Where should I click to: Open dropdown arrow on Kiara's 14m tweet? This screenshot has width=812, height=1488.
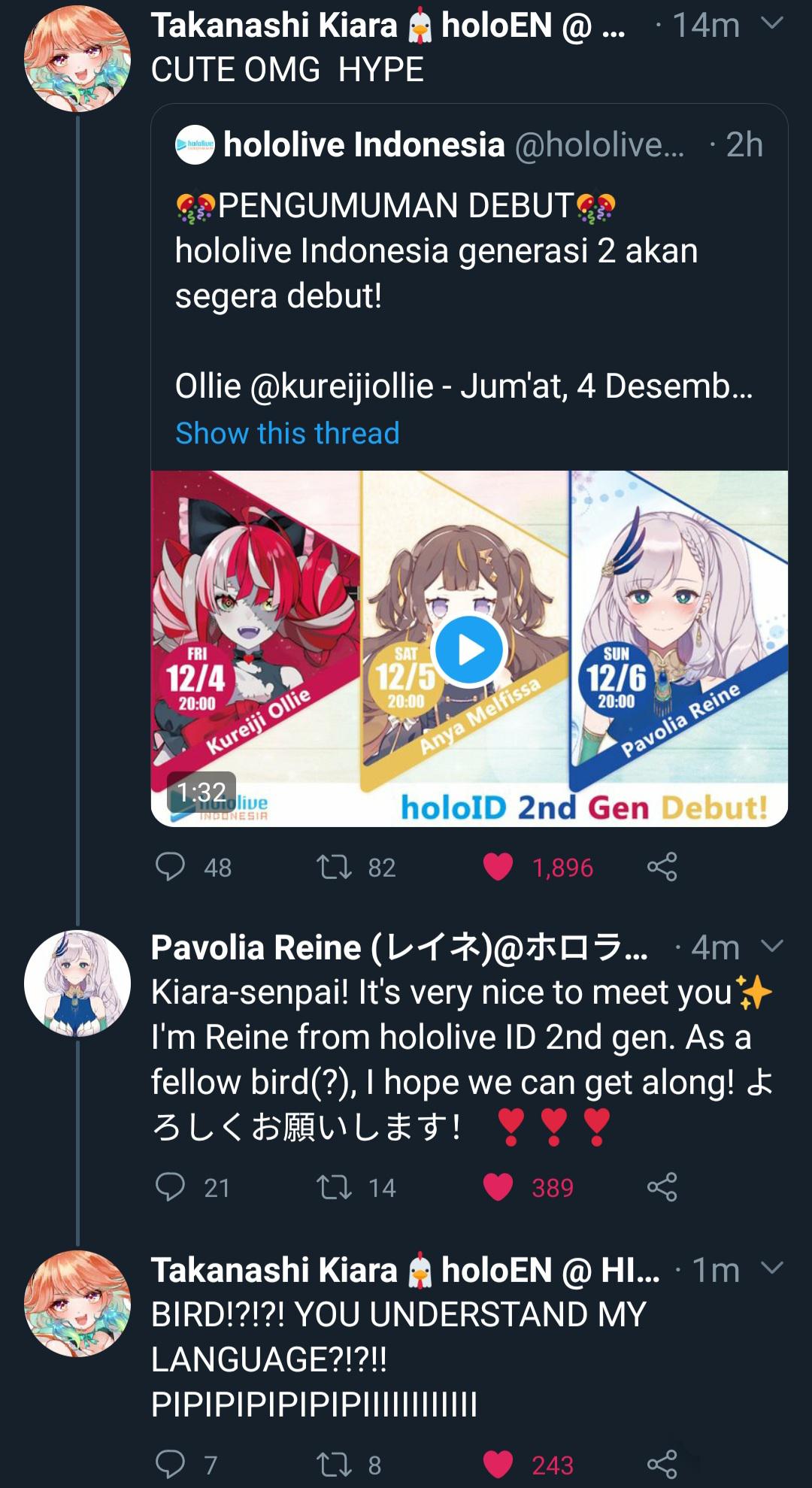click(772, 23)
